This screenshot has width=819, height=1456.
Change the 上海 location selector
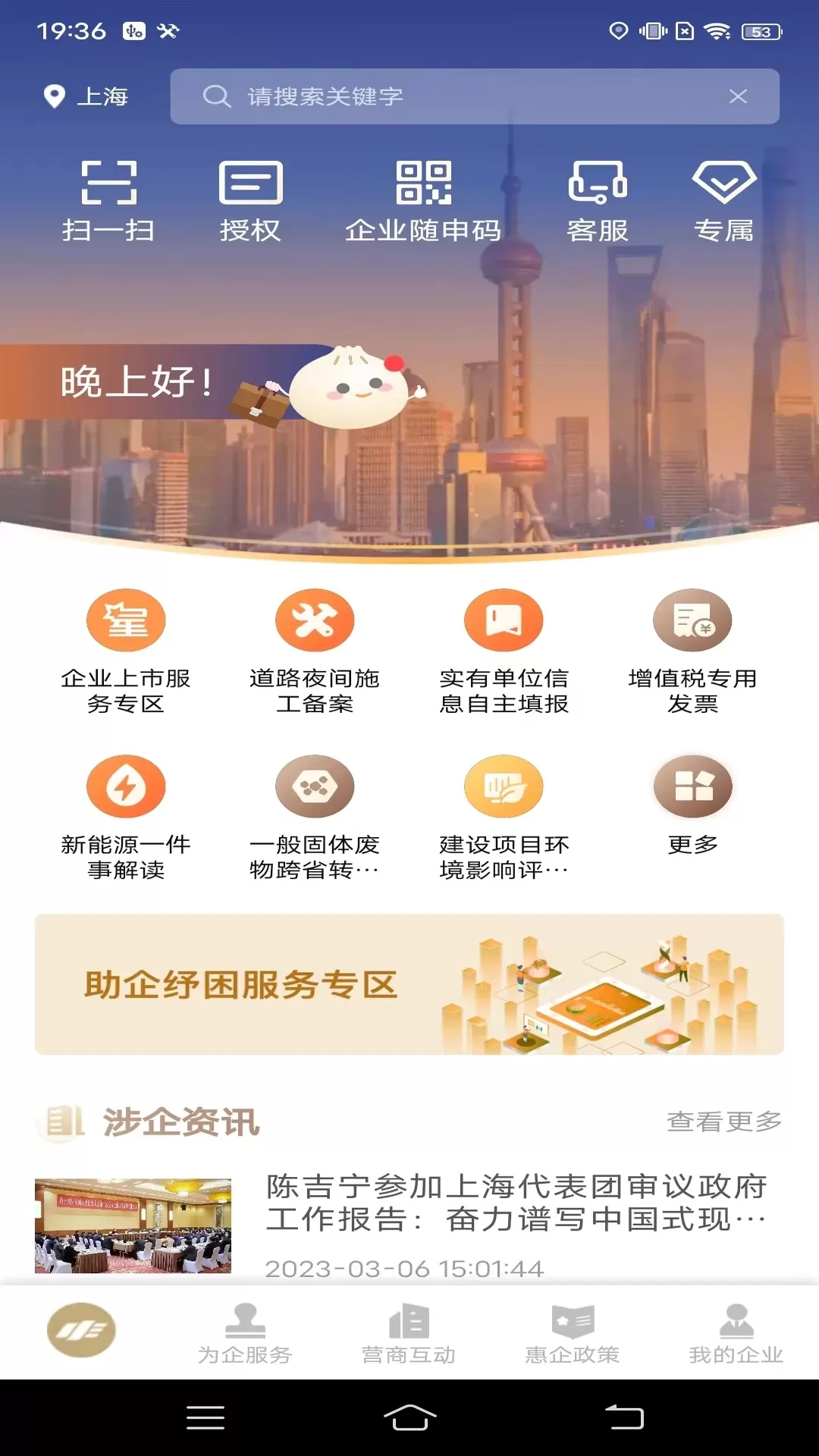click(86, 96)
